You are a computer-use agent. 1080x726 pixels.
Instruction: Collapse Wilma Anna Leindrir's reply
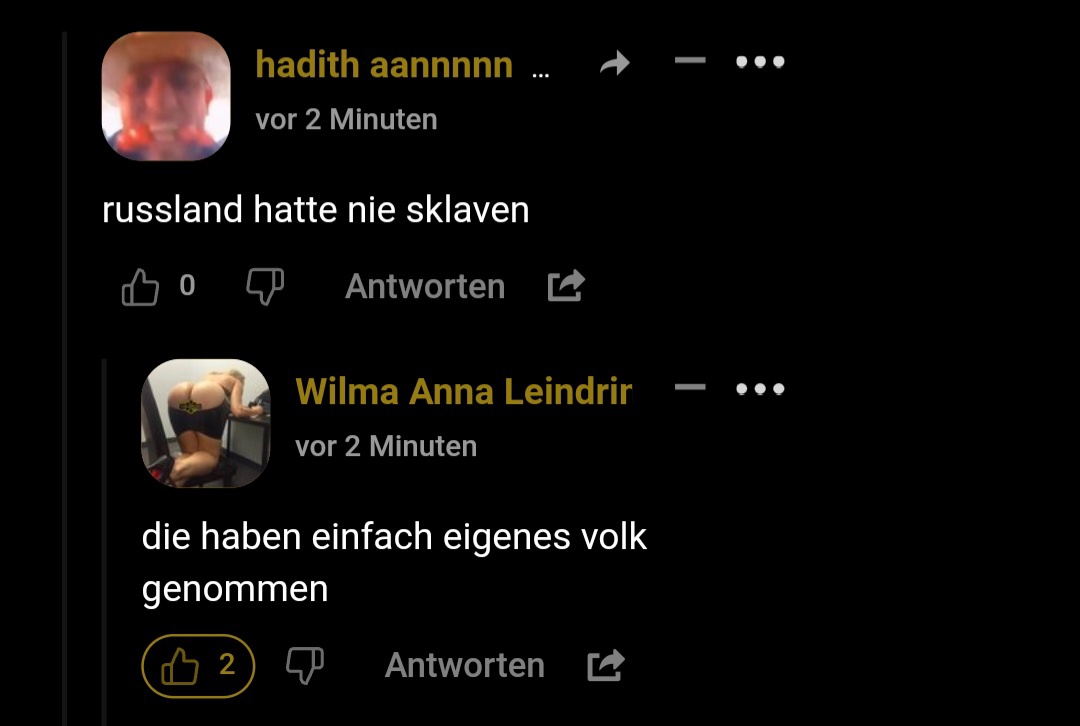tap(690, 387)
